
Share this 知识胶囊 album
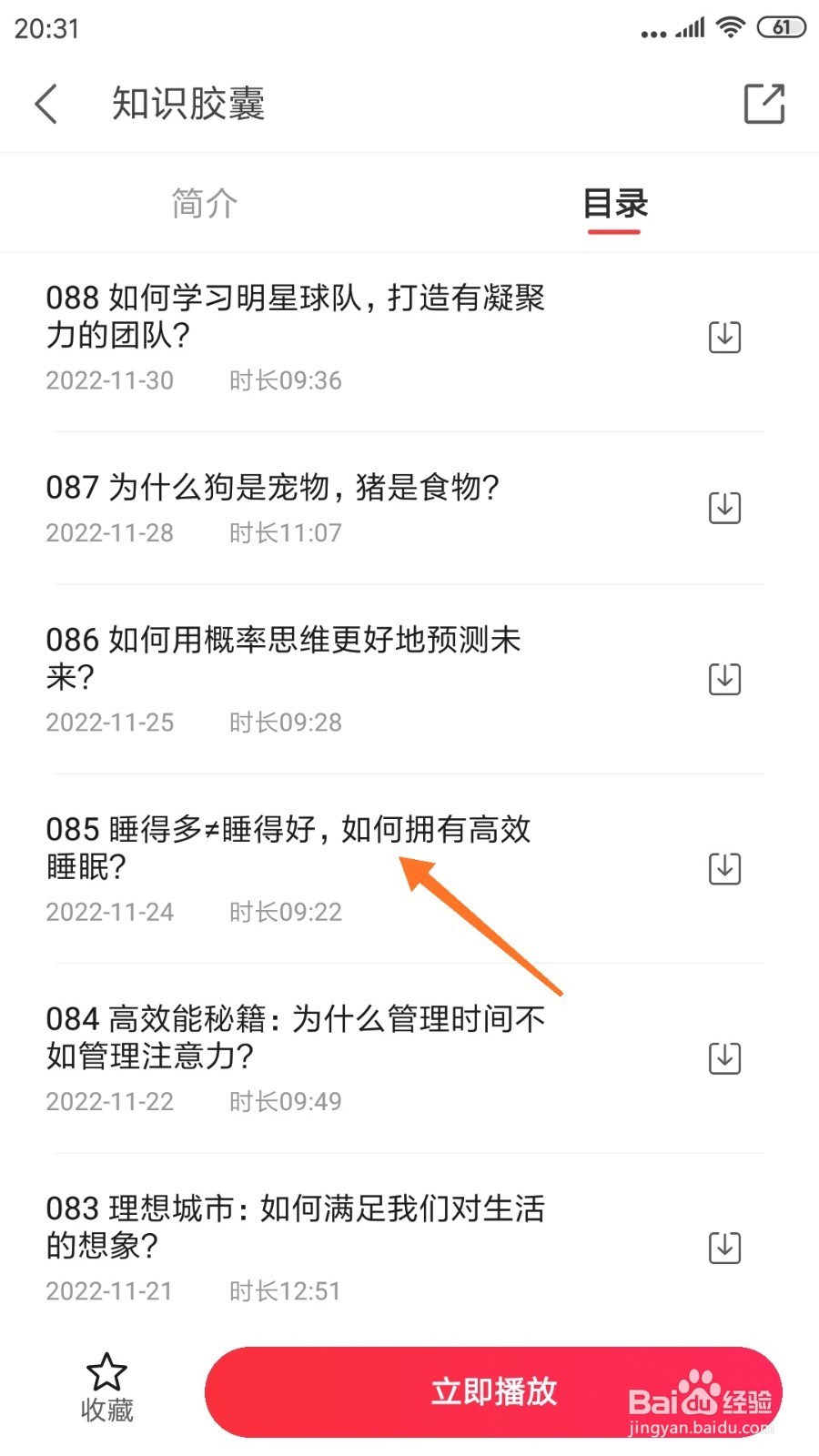tap(763, 104)
